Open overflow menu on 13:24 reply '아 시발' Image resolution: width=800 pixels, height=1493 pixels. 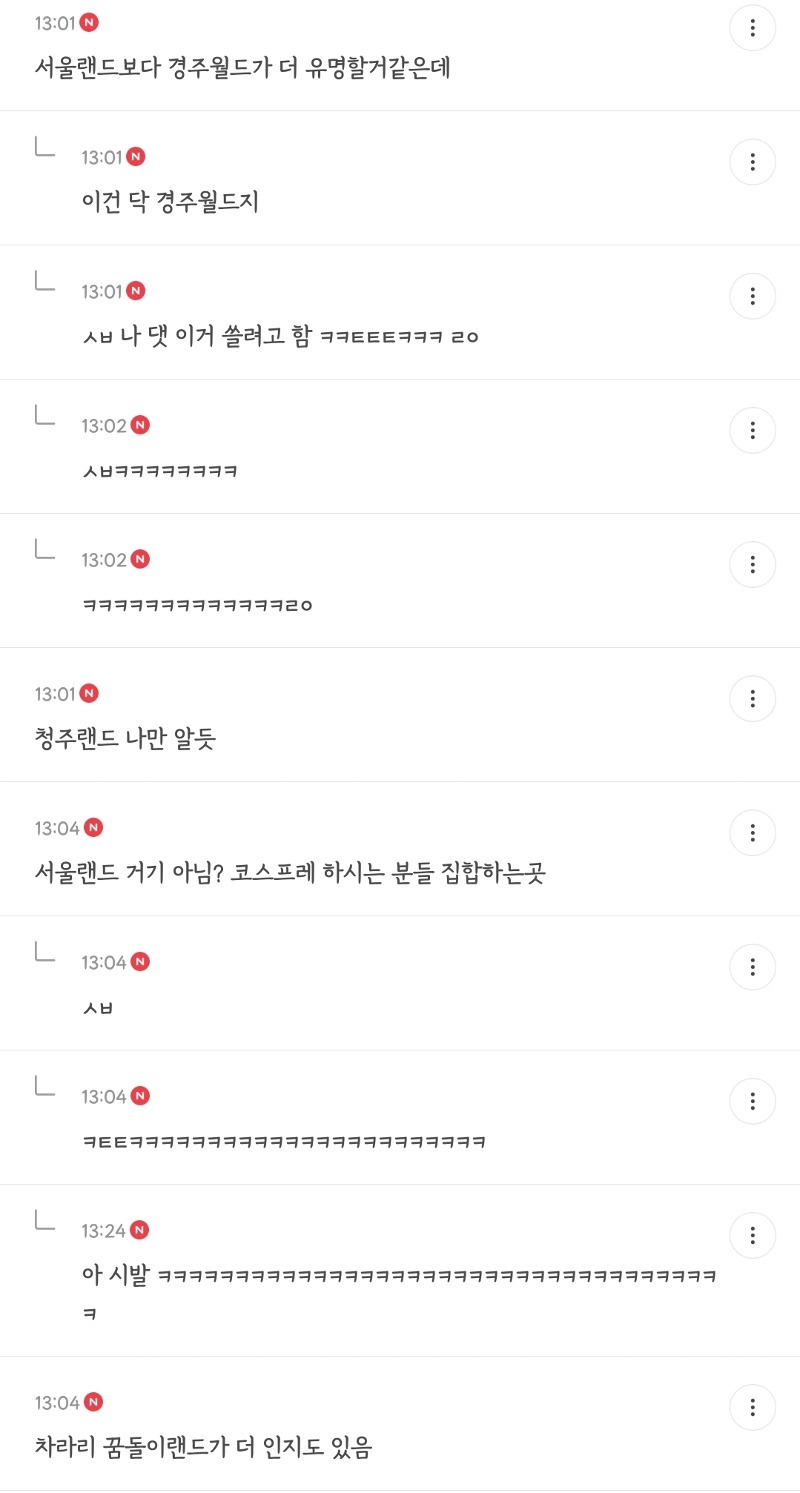[753, 1236]
